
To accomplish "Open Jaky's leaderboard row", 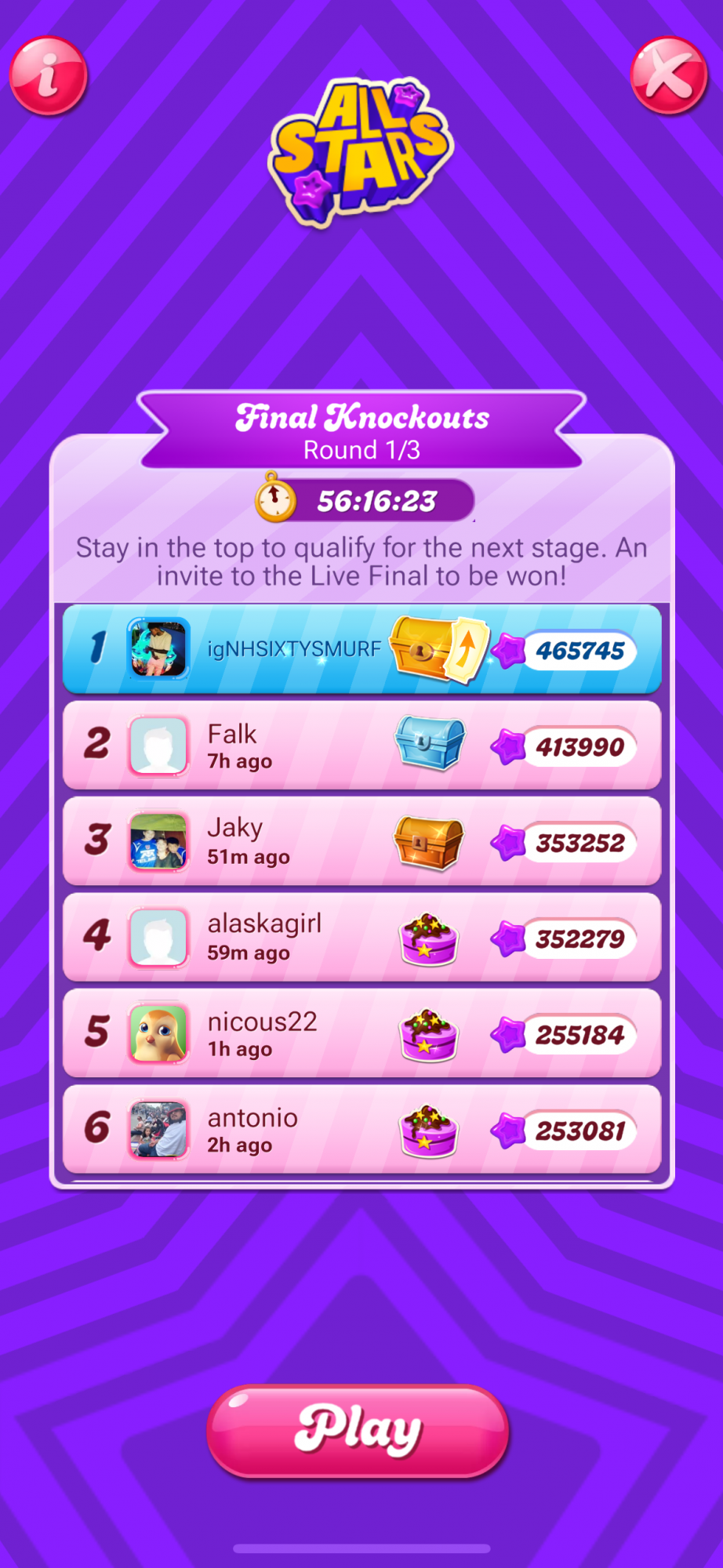I will [361, 842].
